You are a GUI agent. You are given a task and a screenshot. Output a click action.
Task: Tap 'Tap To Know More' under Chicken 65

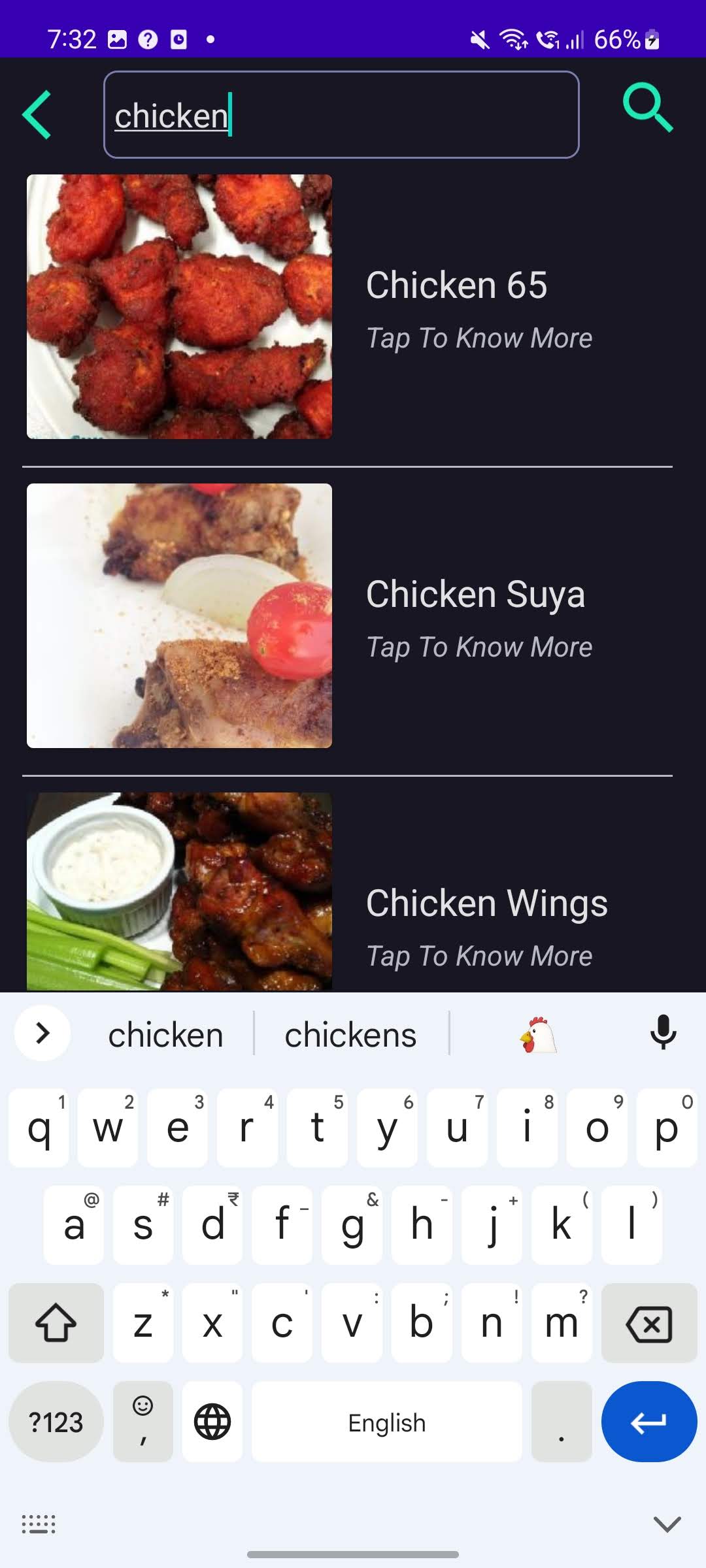coord(479,337)
